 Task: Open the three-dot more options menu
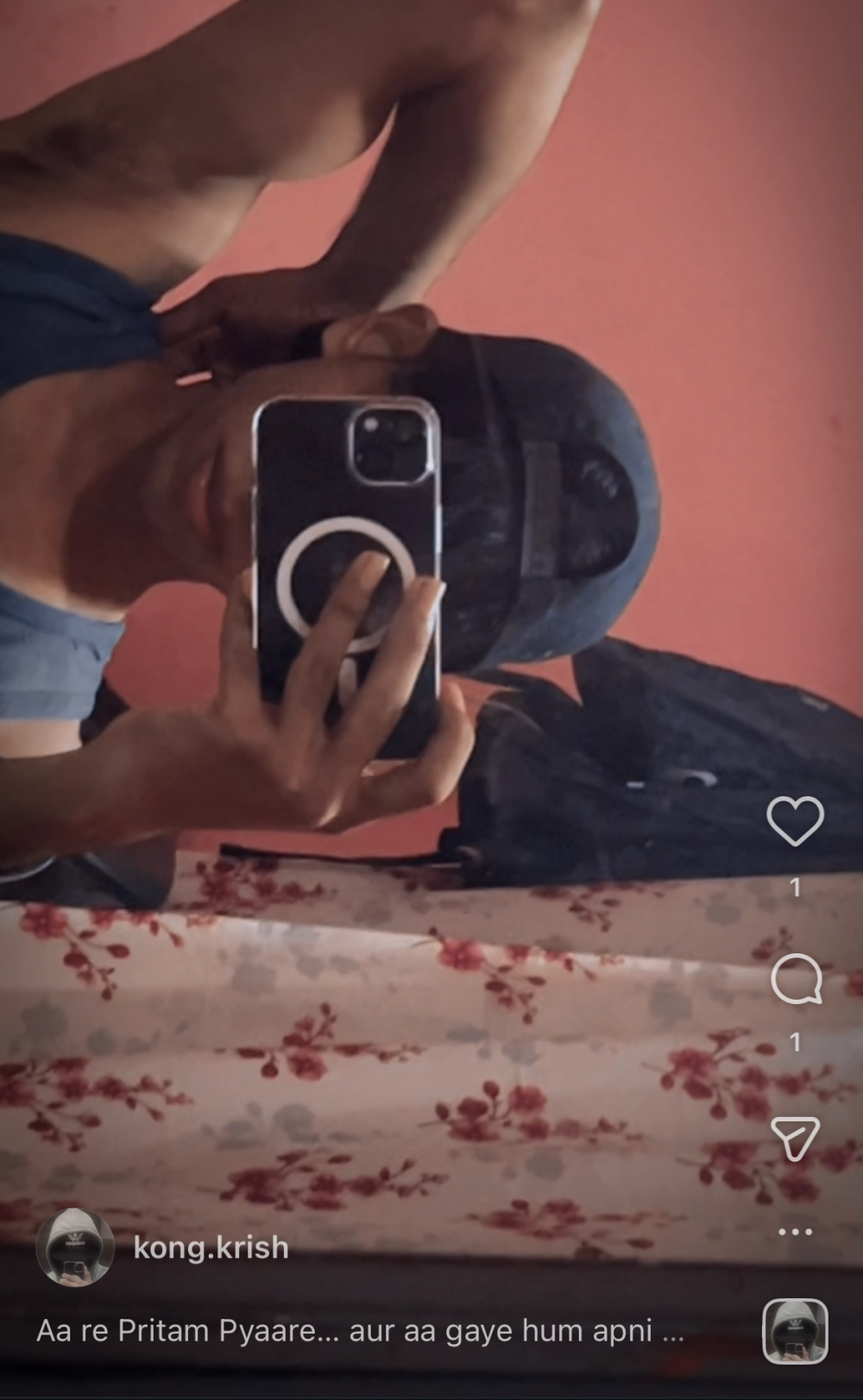point(795,1232)
